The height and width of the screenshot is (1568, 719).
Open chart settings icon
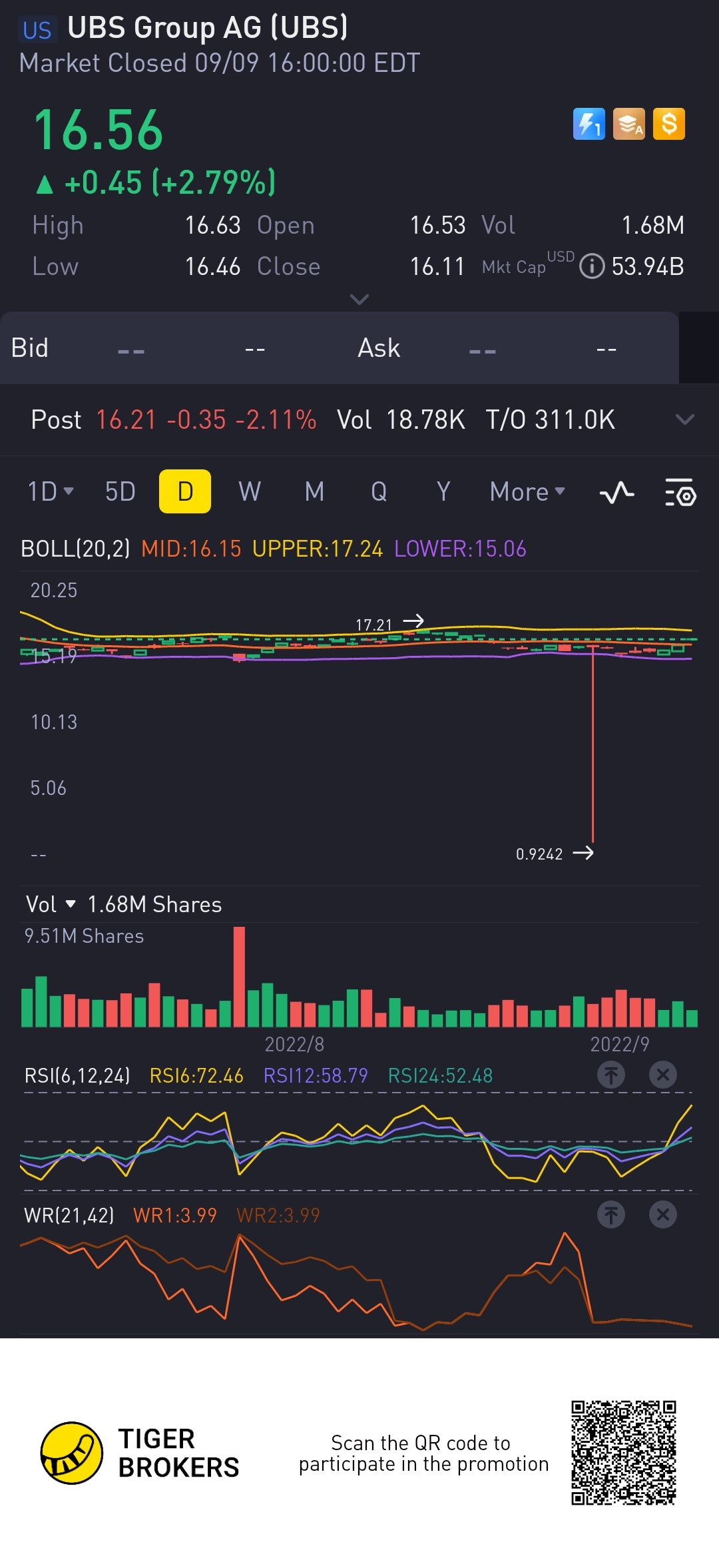click(680, 493)
